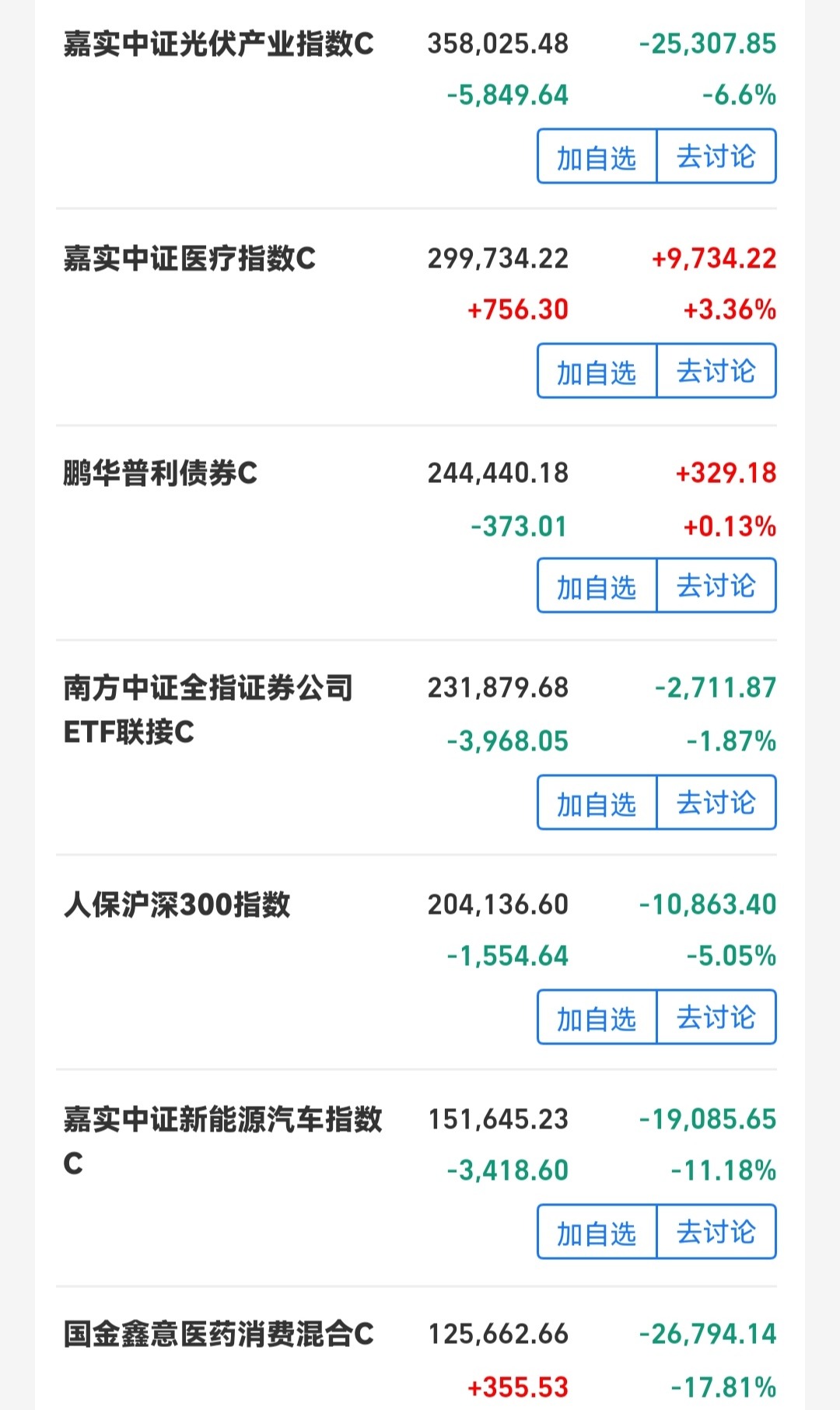Click 加自选 for 嘉实中证医疗指数C
This screenshot has width=840, height=1410.
point(595,371)
